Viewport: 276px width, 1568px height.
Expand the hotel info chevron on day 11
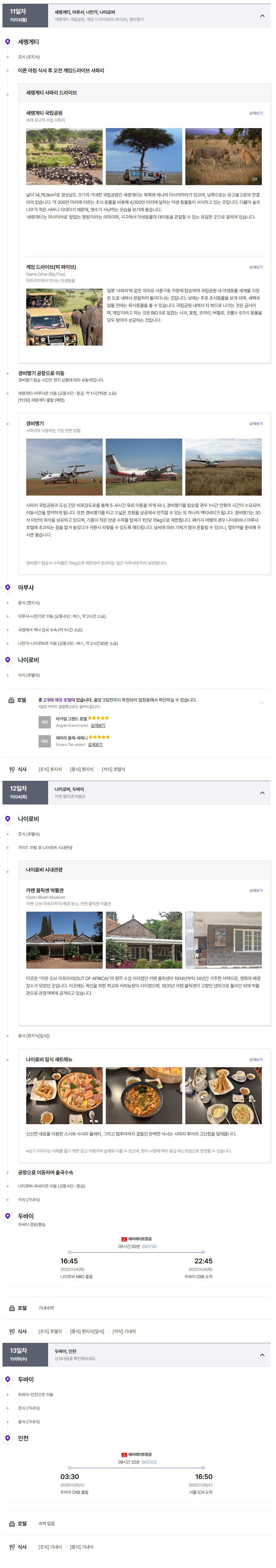[x=262, y=703]
